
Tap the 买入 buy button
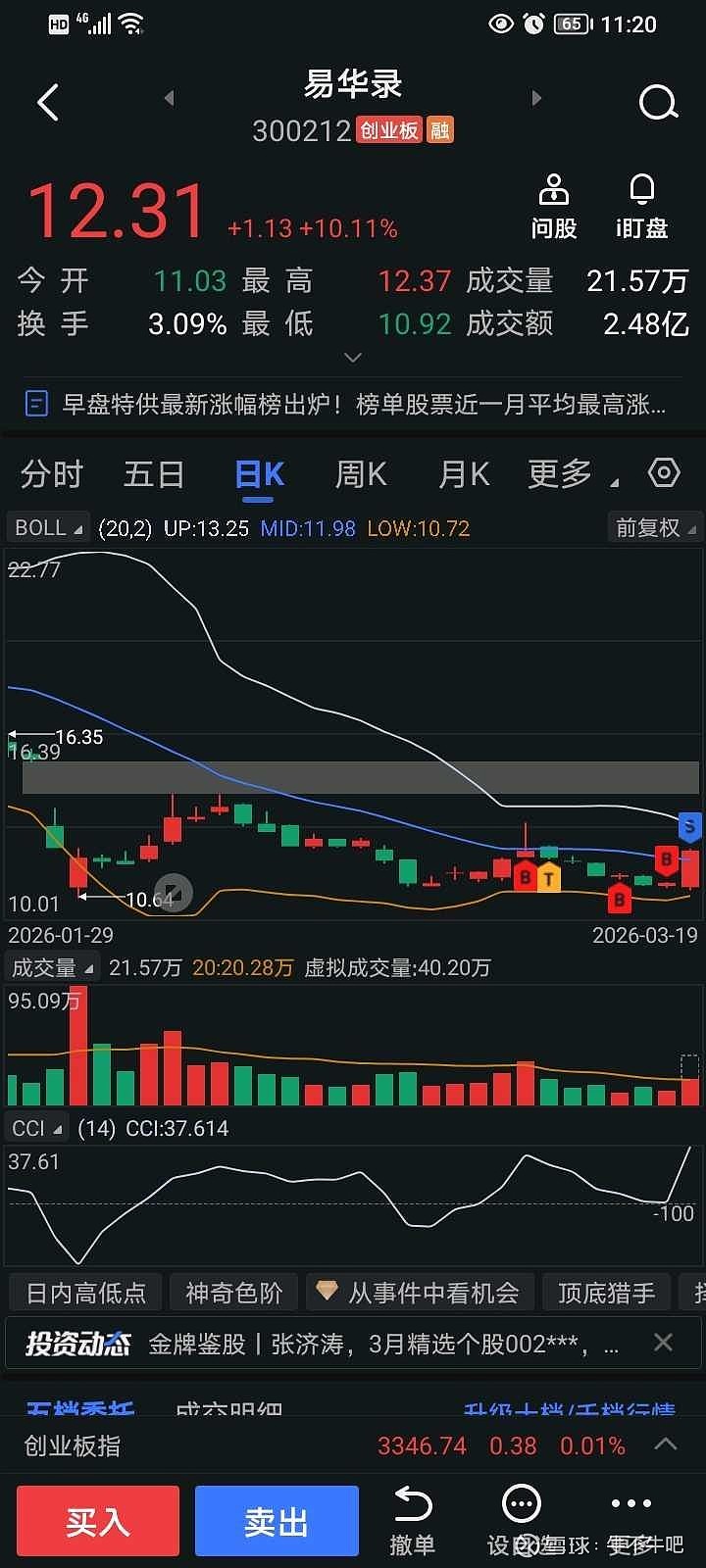coord(98,1521)
